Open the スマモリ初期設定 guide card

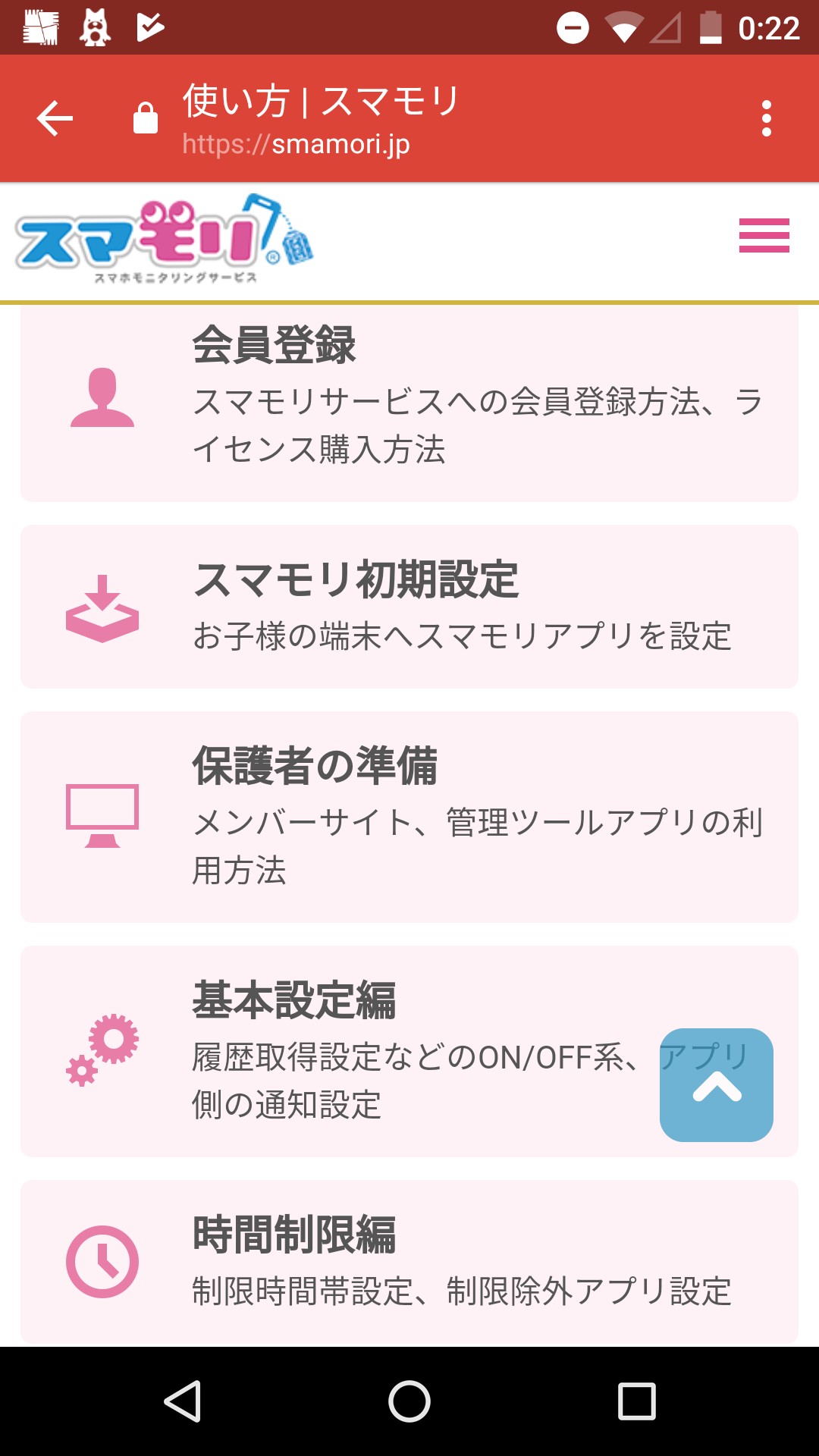[x=409, y=607]
